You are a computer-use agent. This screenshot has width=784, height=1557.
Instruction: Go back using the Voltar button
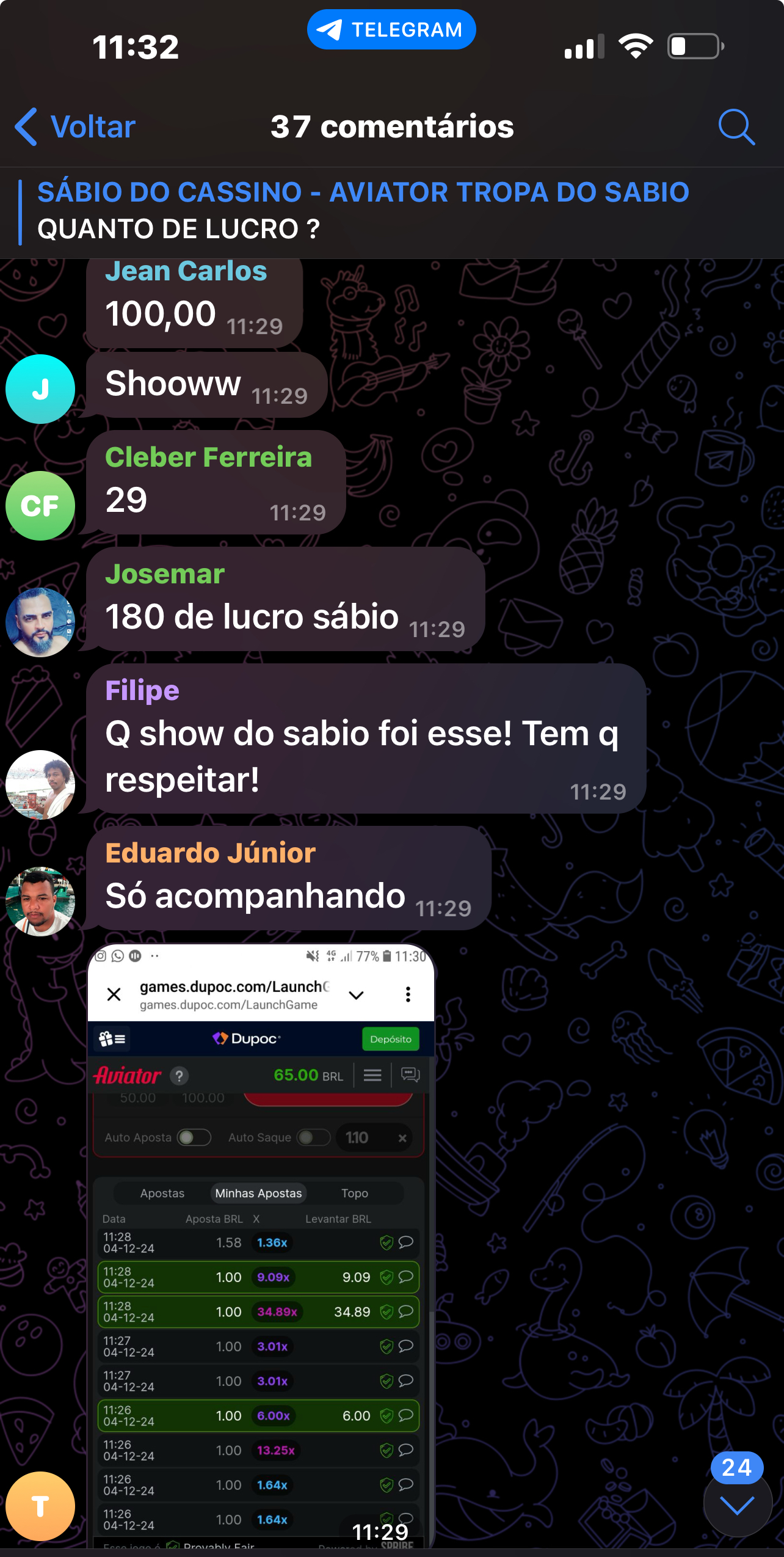pyautogui.click(x=75, y=127)
